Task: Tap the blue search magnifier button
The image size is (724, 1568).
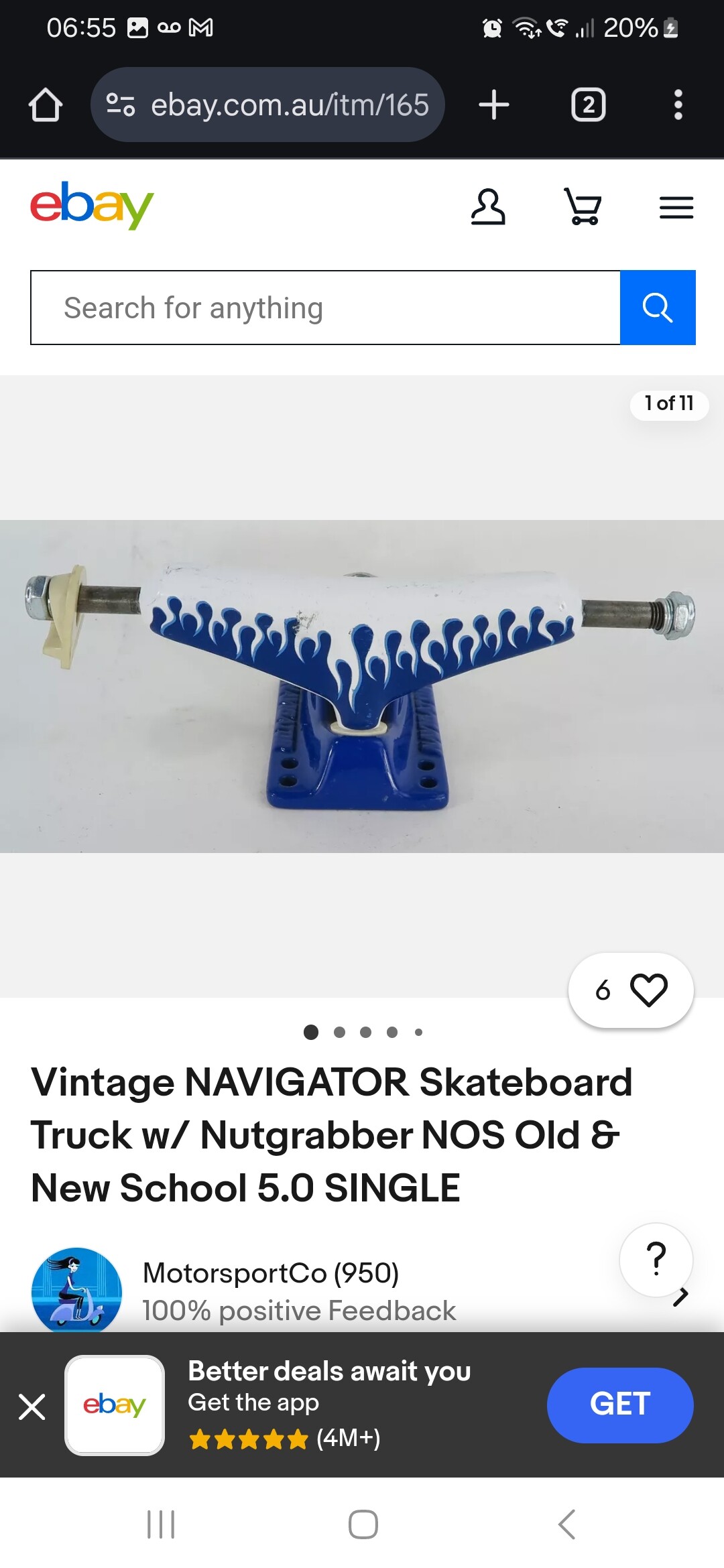Action: click(x=658, y=308)
